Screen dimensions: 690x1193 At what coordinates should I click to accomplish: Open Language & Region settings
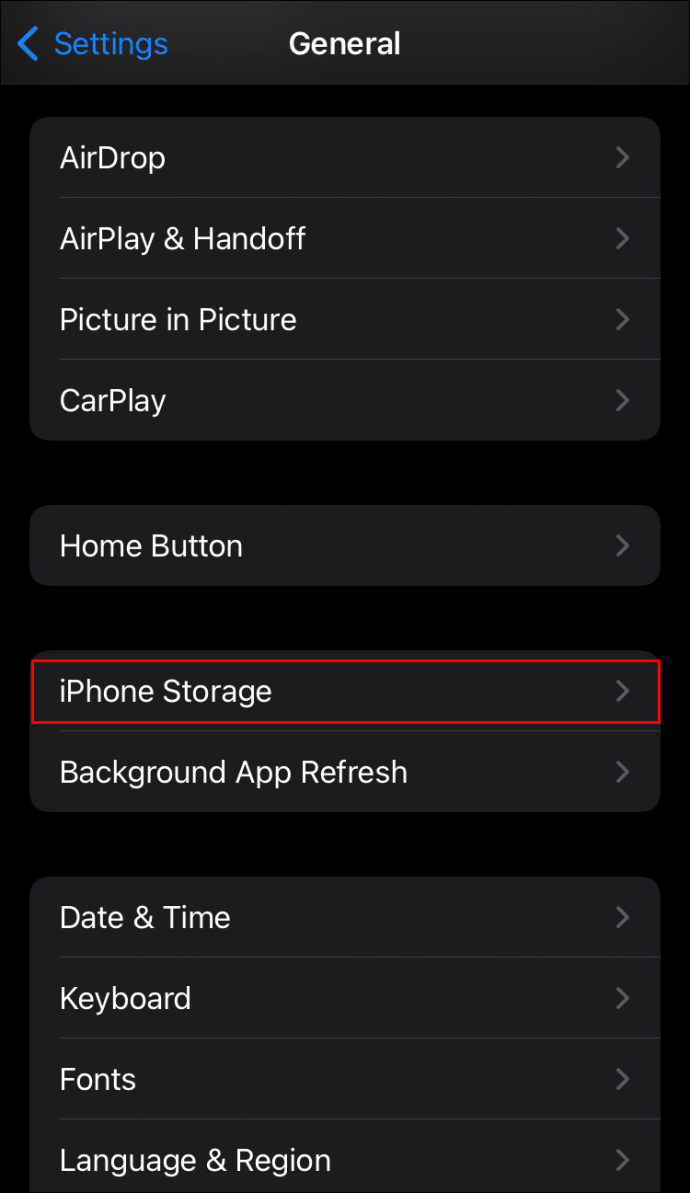coord(344,1160)
